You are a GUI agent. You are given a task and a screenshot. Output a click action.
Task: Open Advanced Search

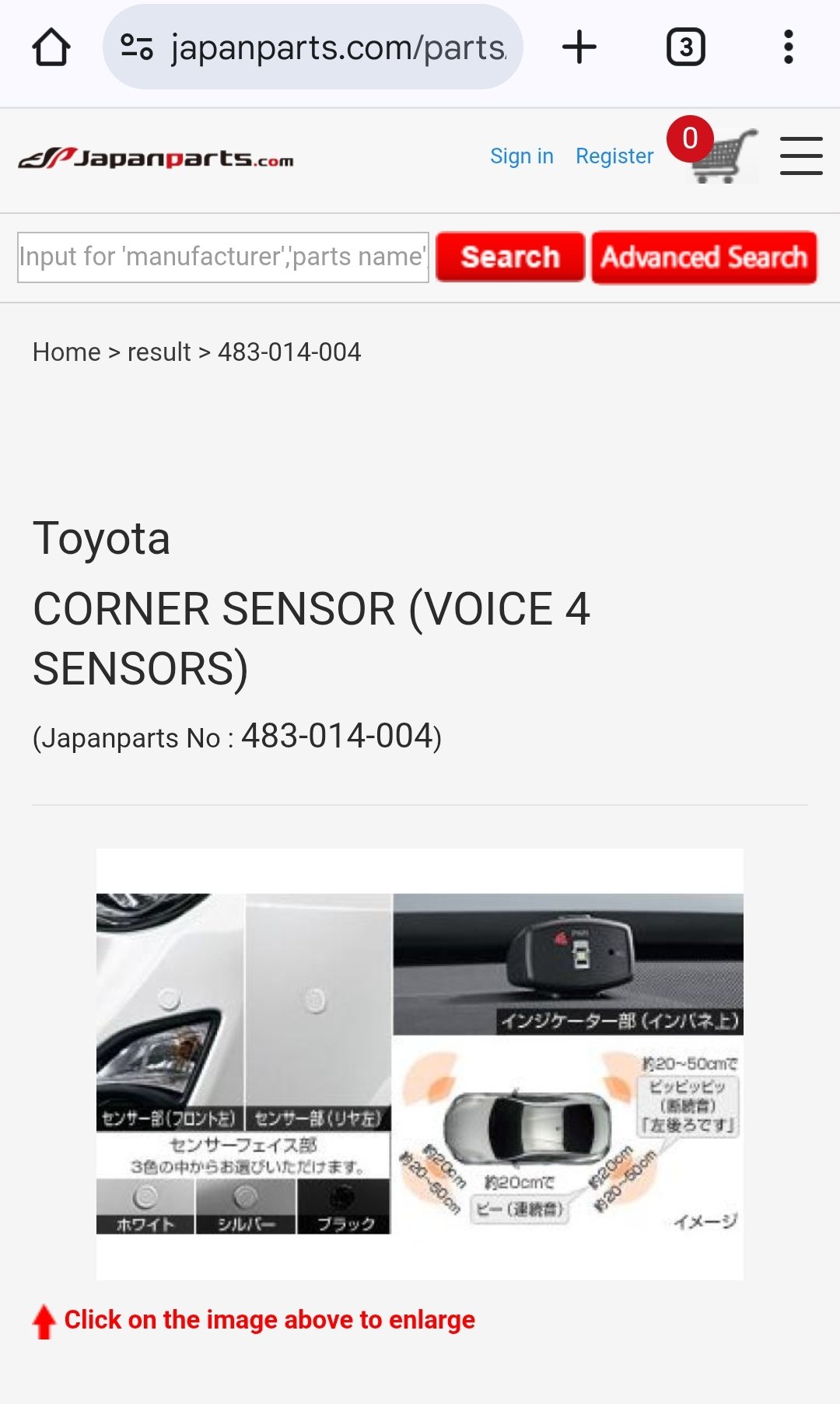[x=704, y=257]
